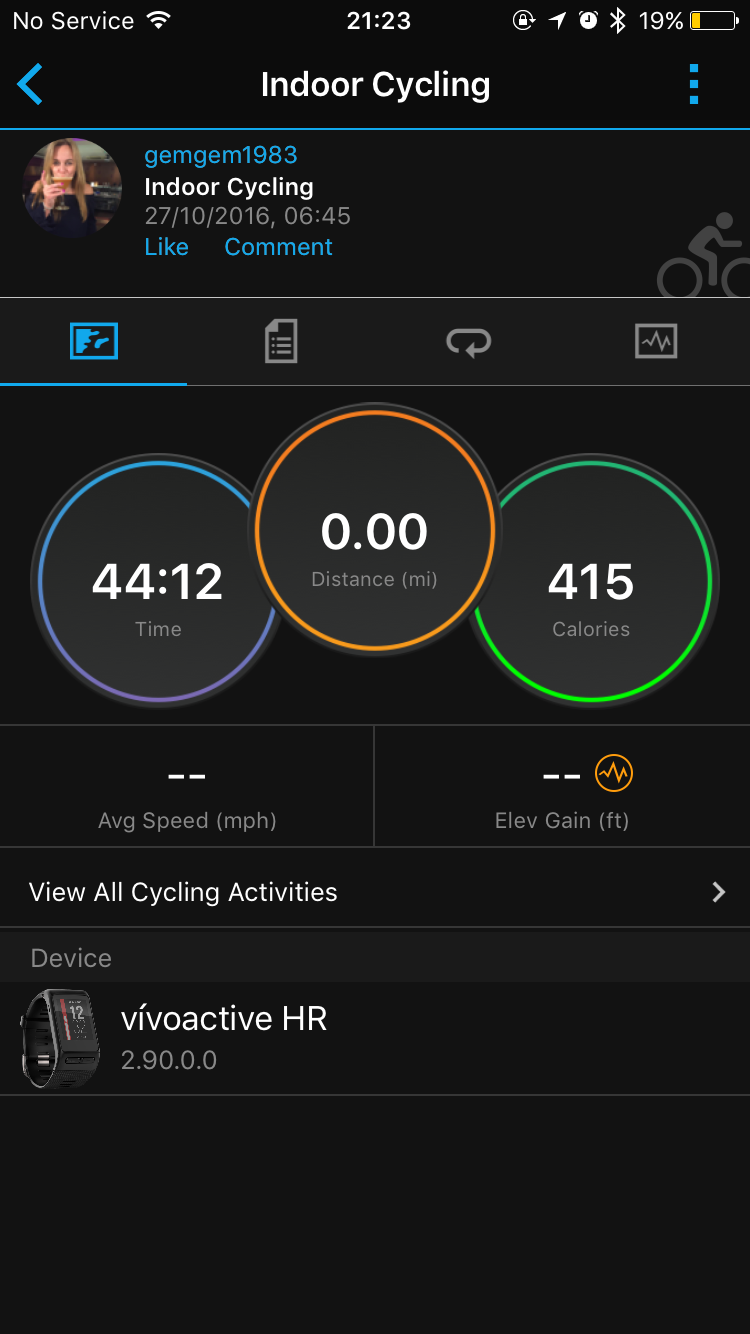Tap the elevation correction icon by Elev Gain
The height and width of the screenshot is (1334, 750).
pyautogui.click(x=614, y=773)
